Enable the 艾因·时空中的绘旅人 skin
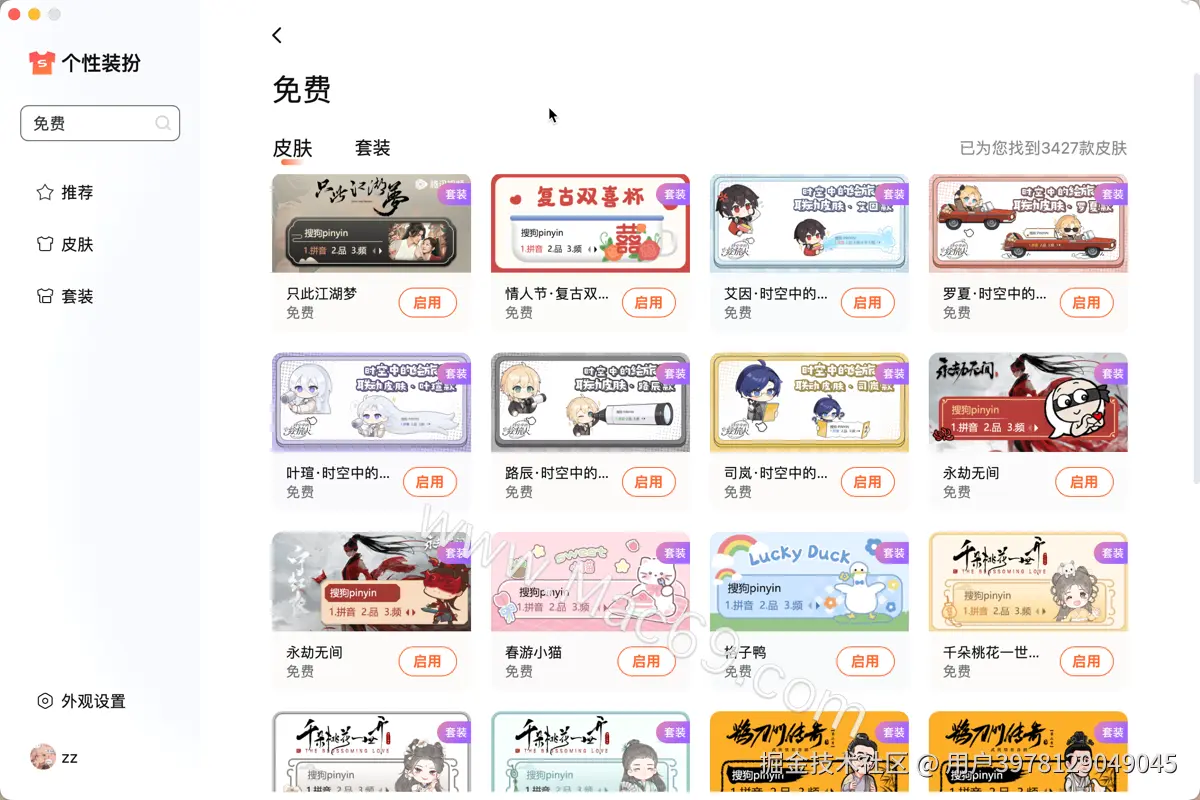 pyautogui.click(x=867, y=302)
